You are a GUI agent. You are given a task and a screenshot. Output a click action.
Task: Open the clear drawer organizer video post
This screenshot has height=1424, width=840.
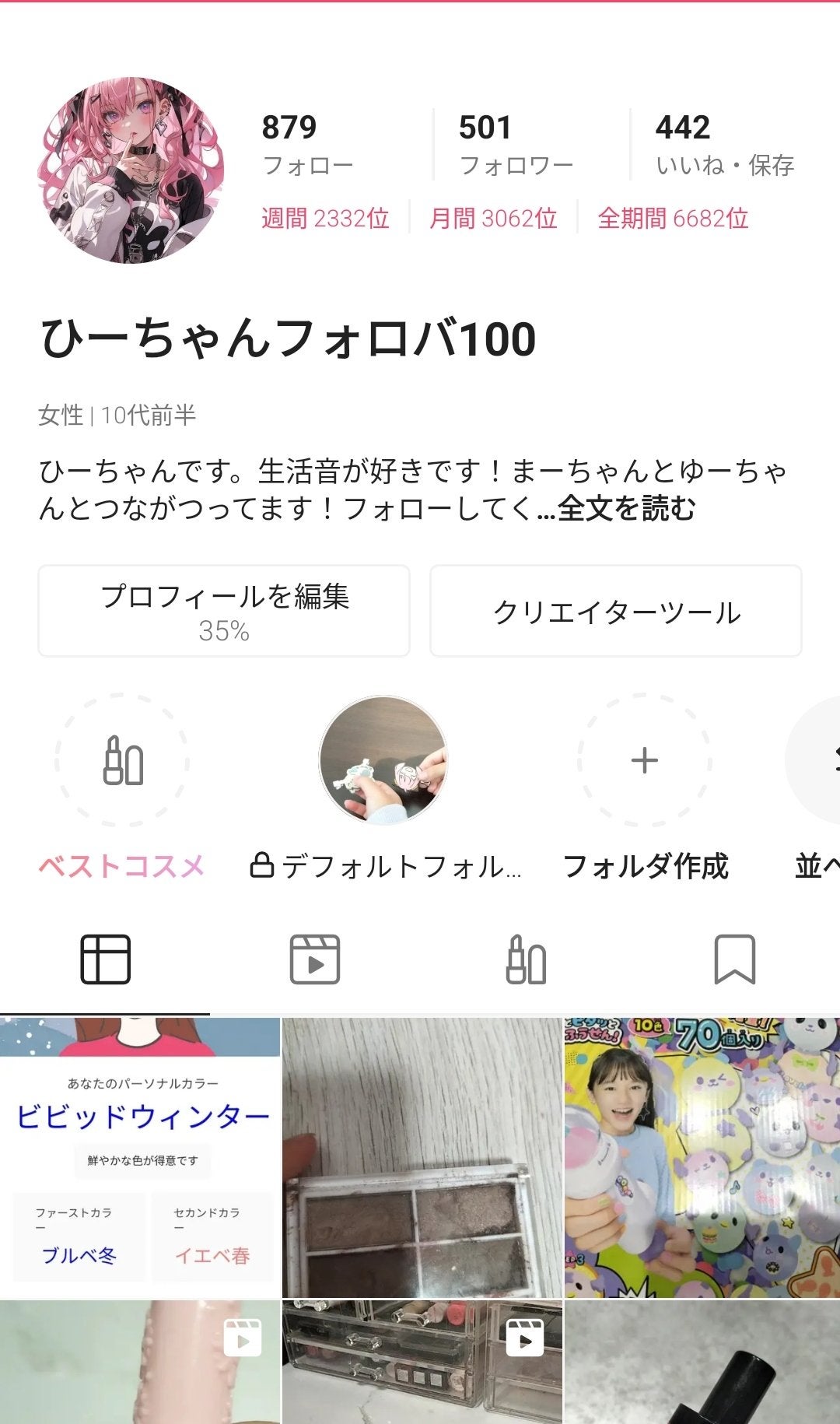[x=422, y=1363]
